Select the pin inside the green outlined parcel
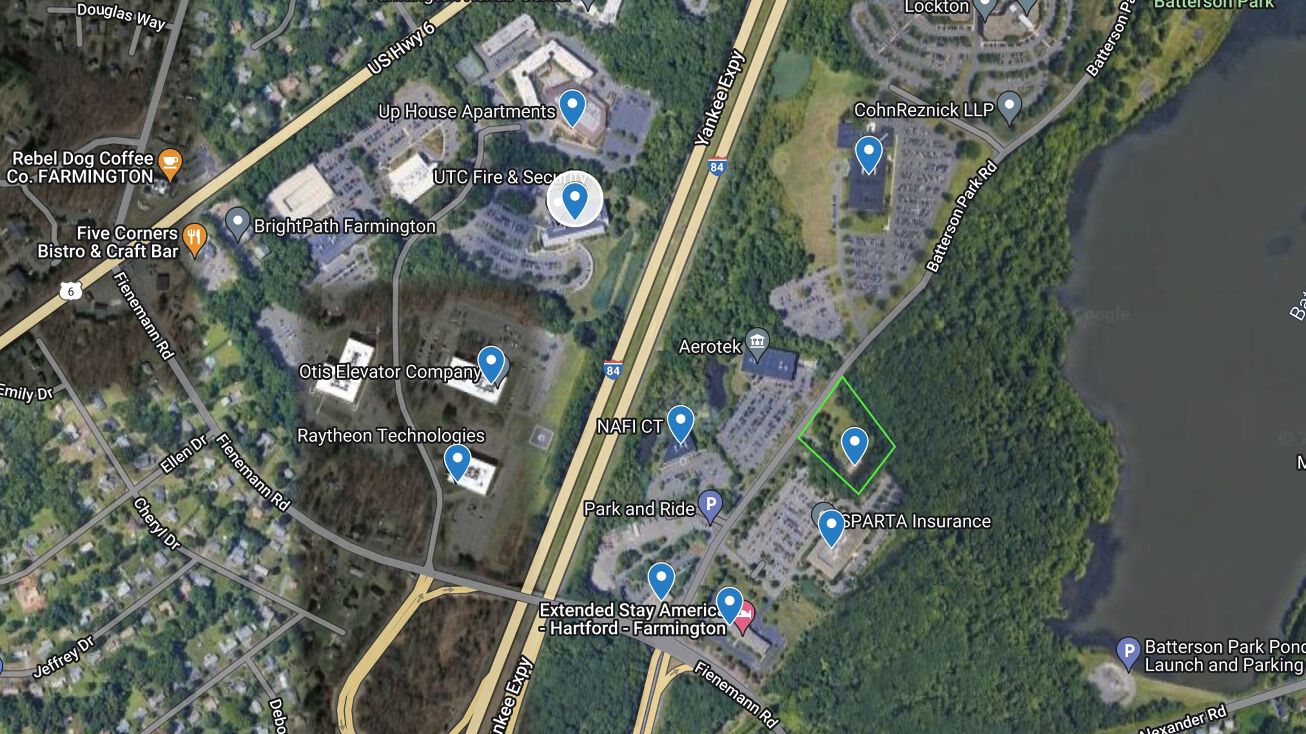This screenshot has height=734, width=1306. [853, 445]
